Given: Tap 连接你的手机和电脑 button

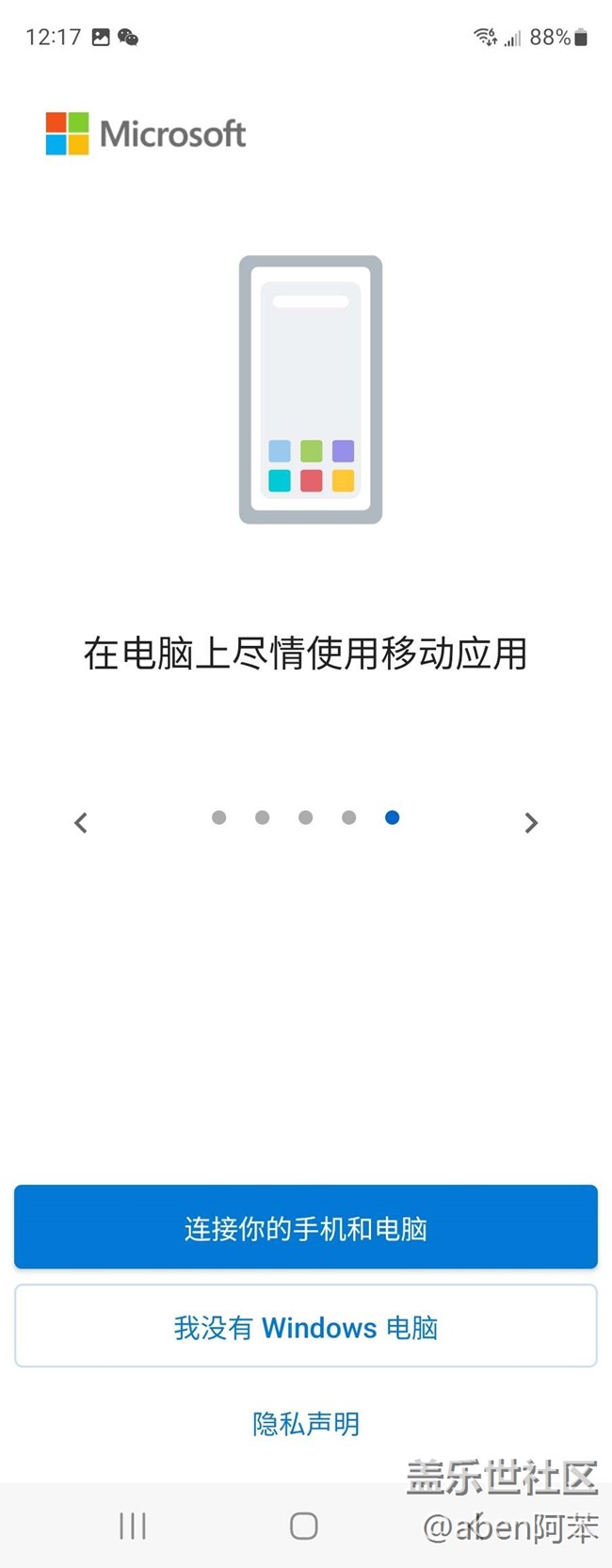Looking at the screenshot, I should point(306,1227).
